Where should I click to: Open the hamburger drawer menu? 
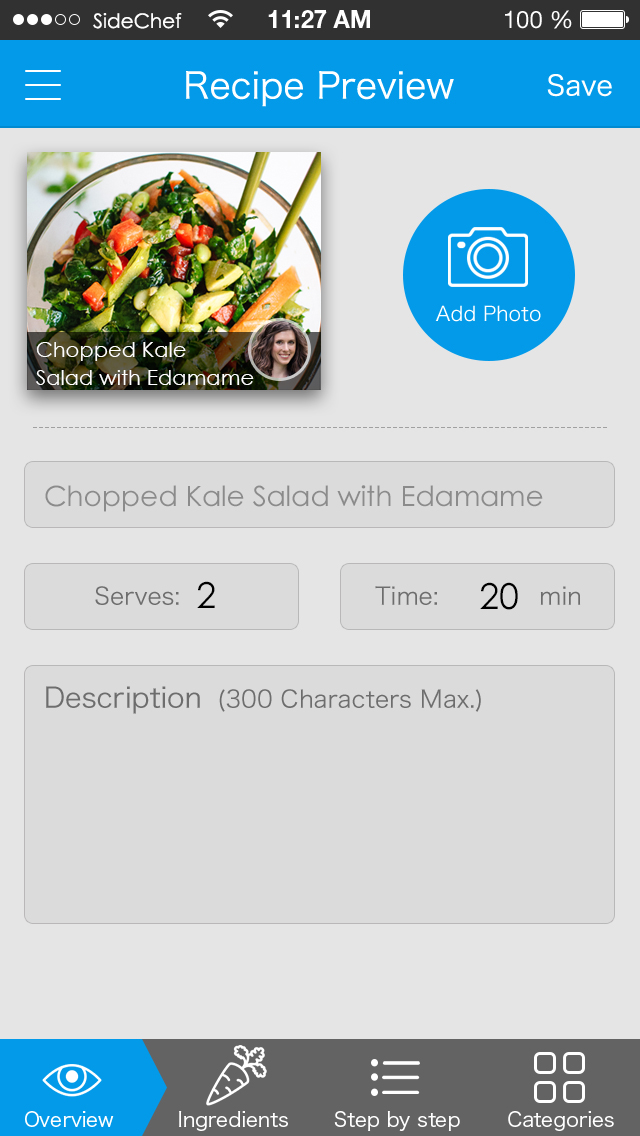pos(43,86)
